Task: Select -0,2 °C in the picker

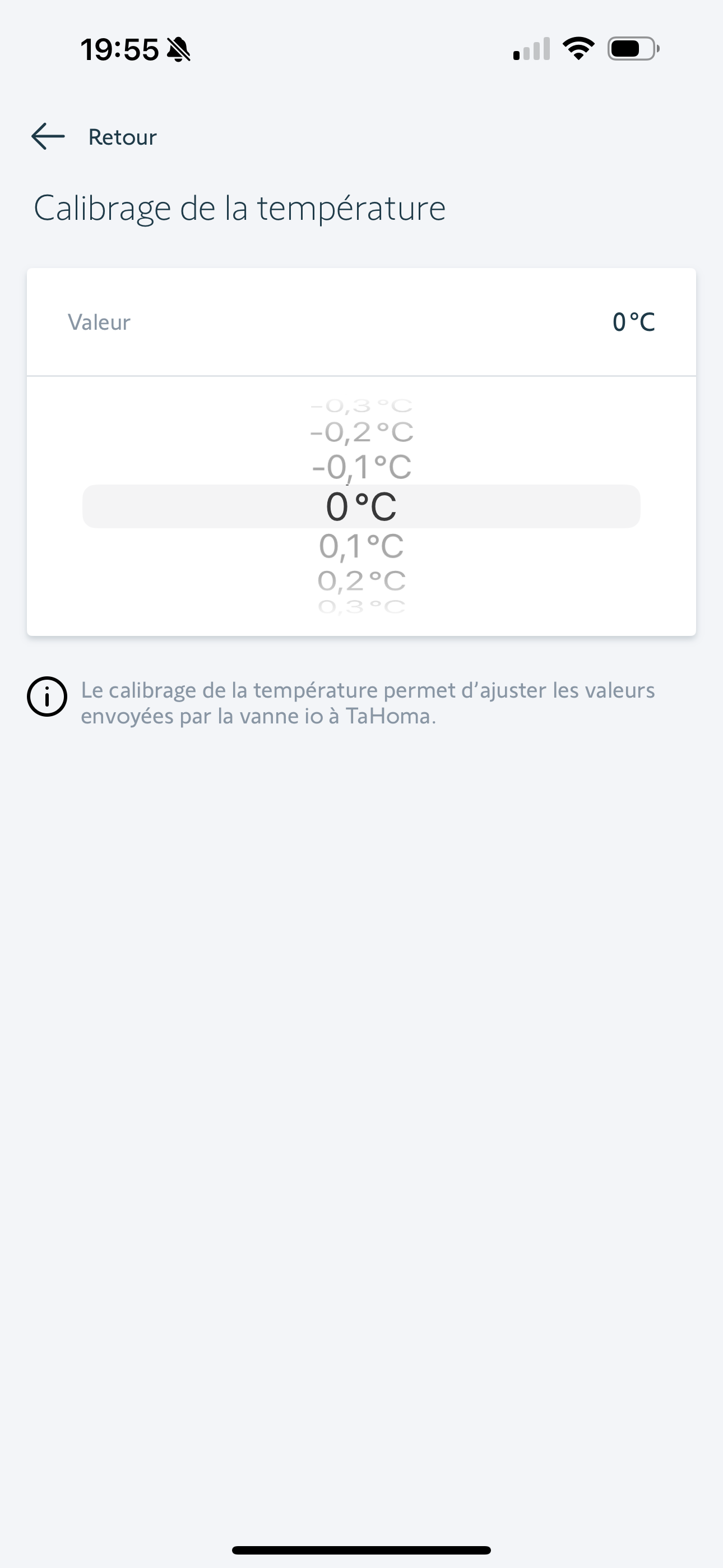Action: (361, 433)
